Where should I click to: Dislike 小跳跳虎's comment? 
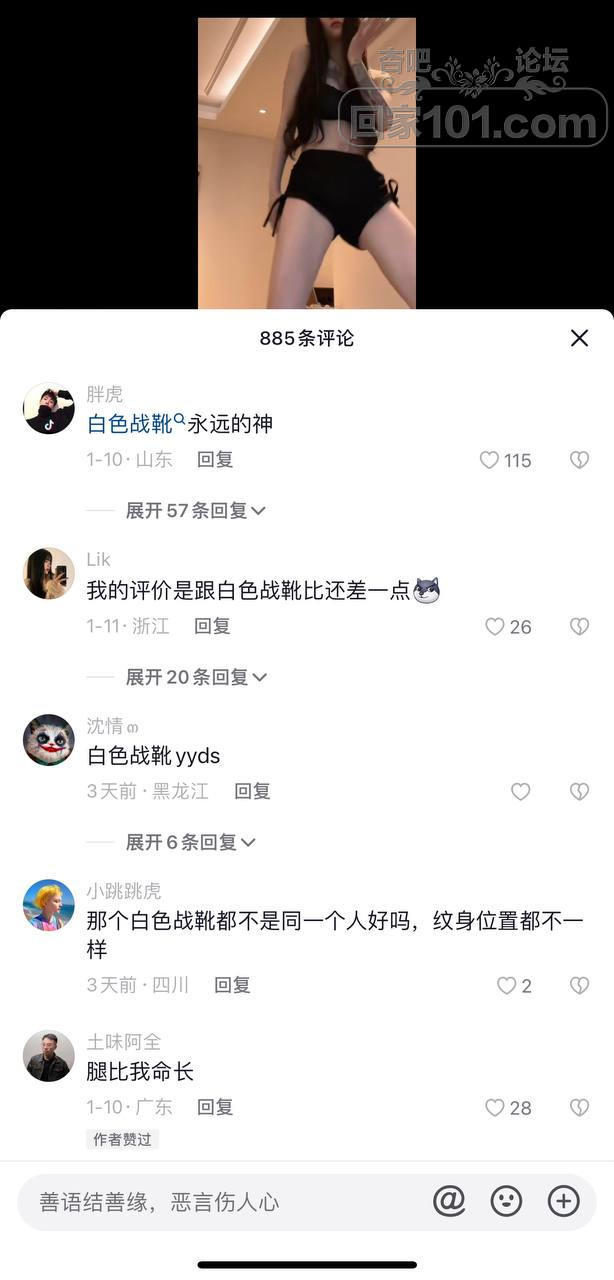[579, 985]
